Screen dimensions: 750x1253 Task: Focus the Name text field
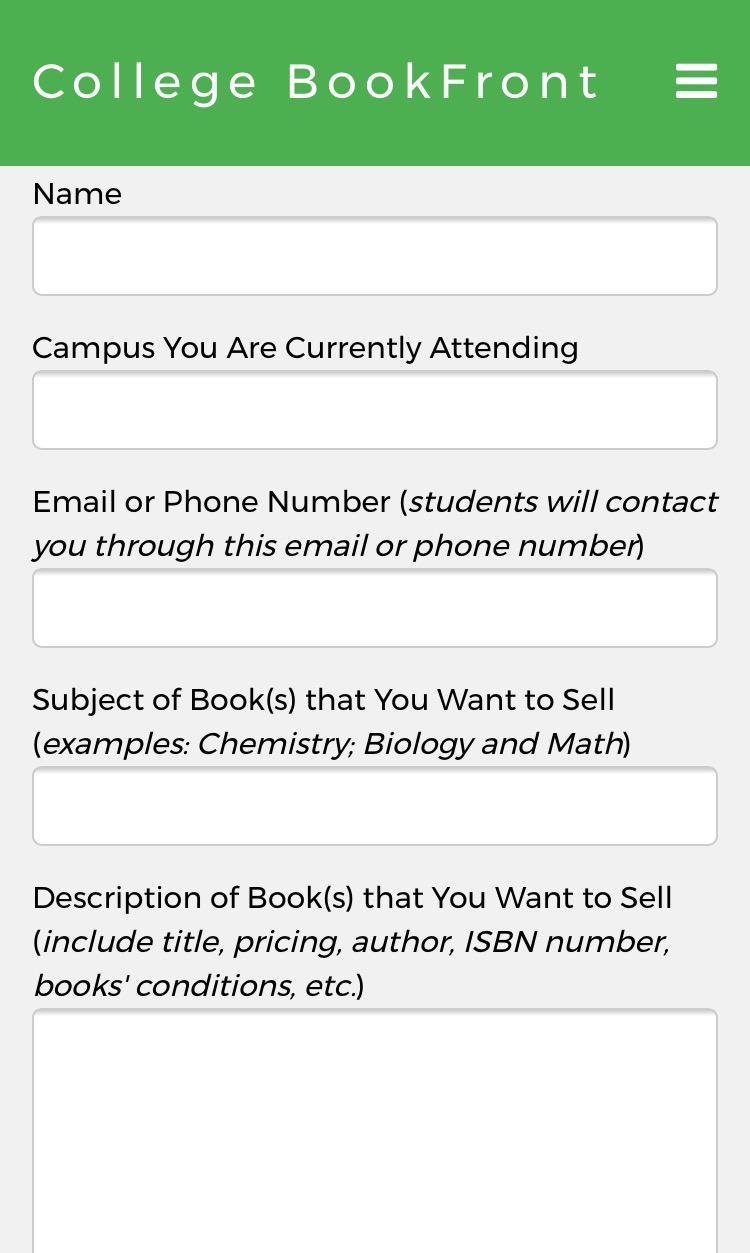point(375,256)
